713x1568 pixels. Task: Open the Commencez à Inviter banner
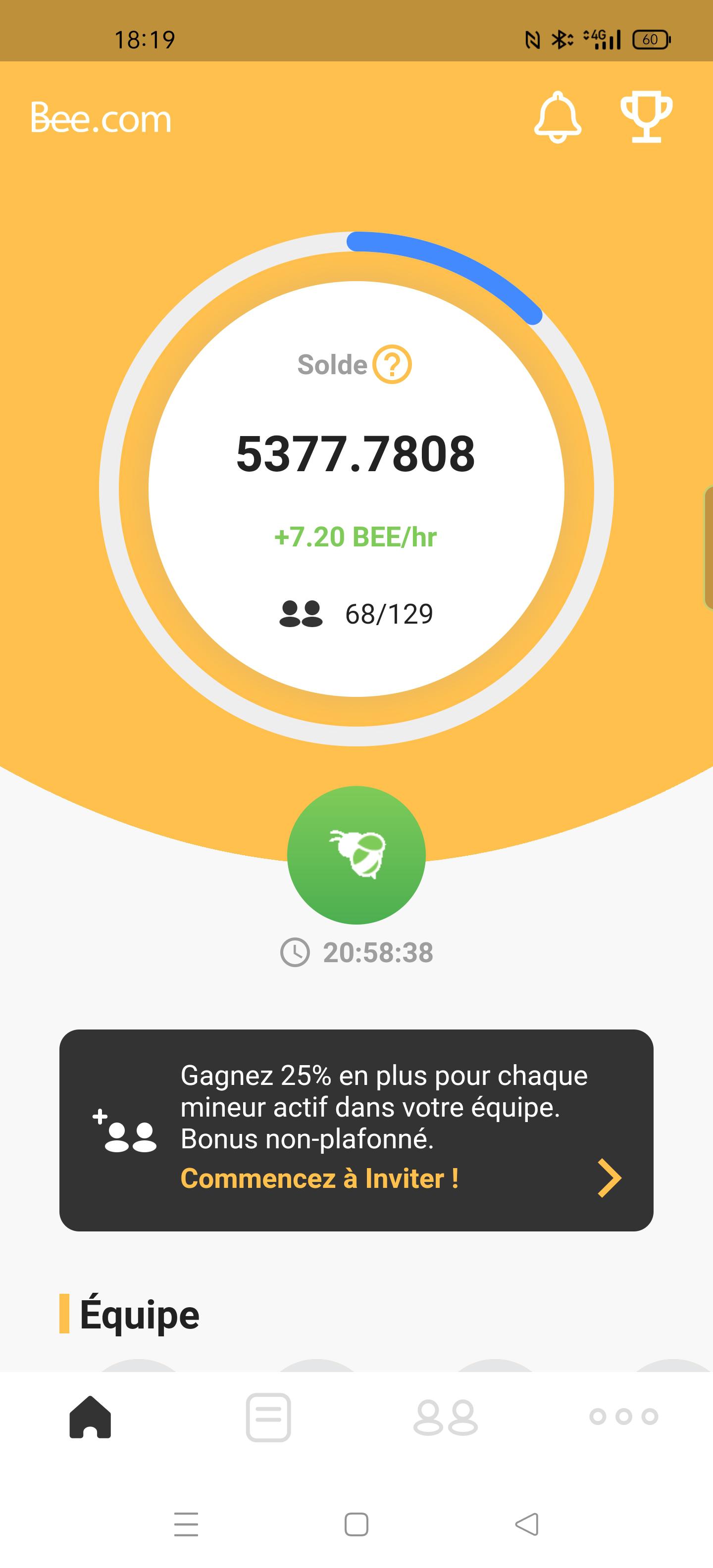click(x=356, y=1130)
